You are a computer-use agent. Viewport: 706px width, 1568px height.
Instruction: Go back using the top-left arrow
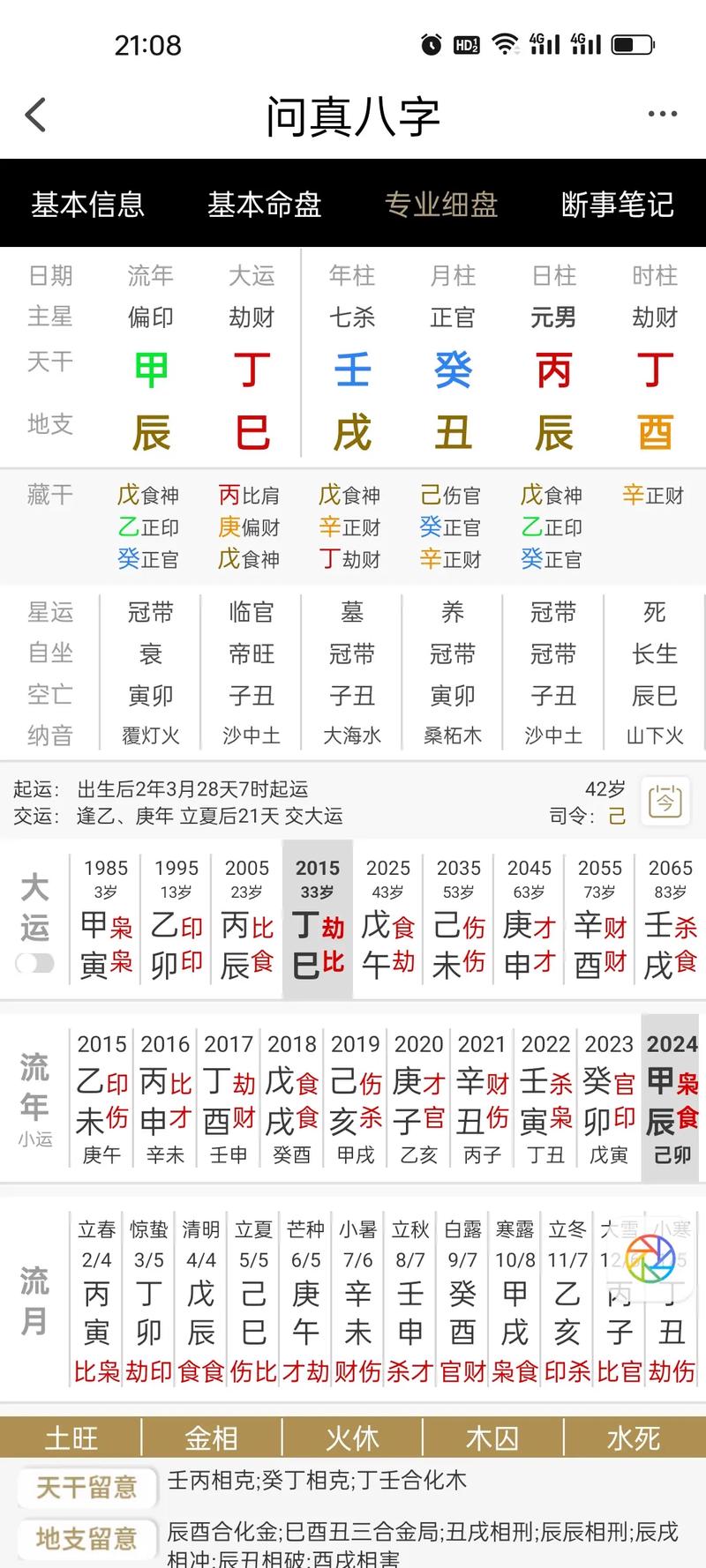pyautogui.click(x=36, y=115)
